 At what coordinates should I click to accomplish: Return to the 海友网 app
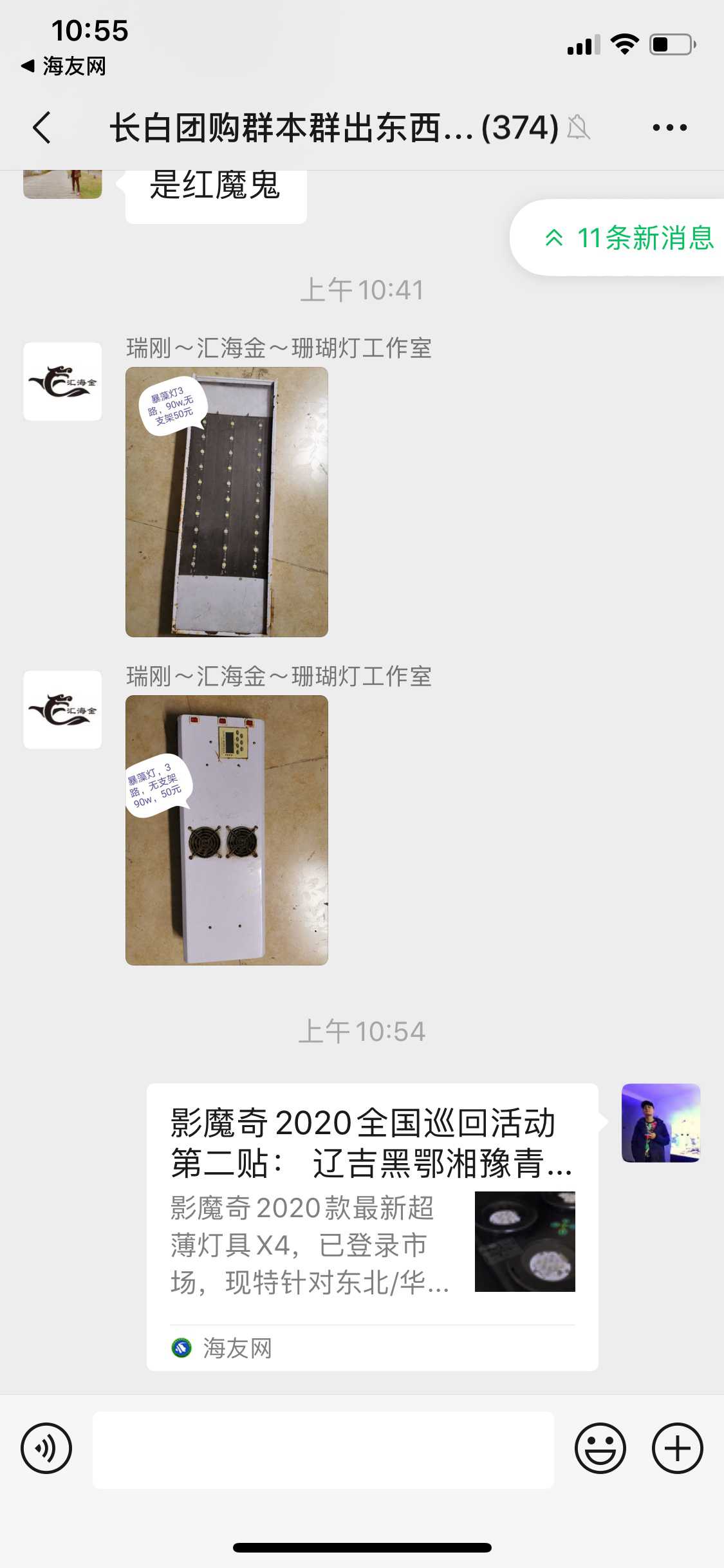[x=64, y=66]
